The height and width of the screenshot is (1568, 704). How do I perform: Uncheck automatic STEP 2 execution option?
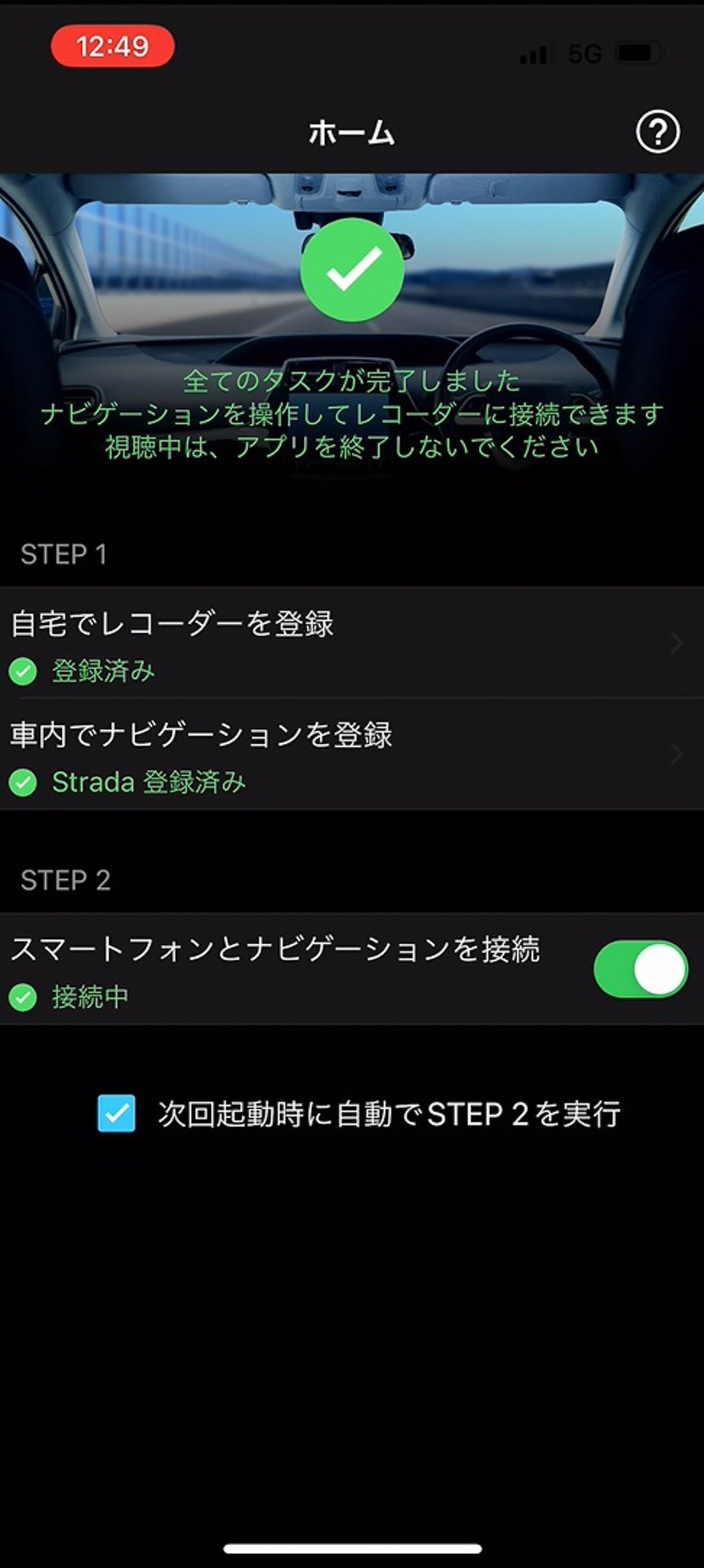(117, 1114)
